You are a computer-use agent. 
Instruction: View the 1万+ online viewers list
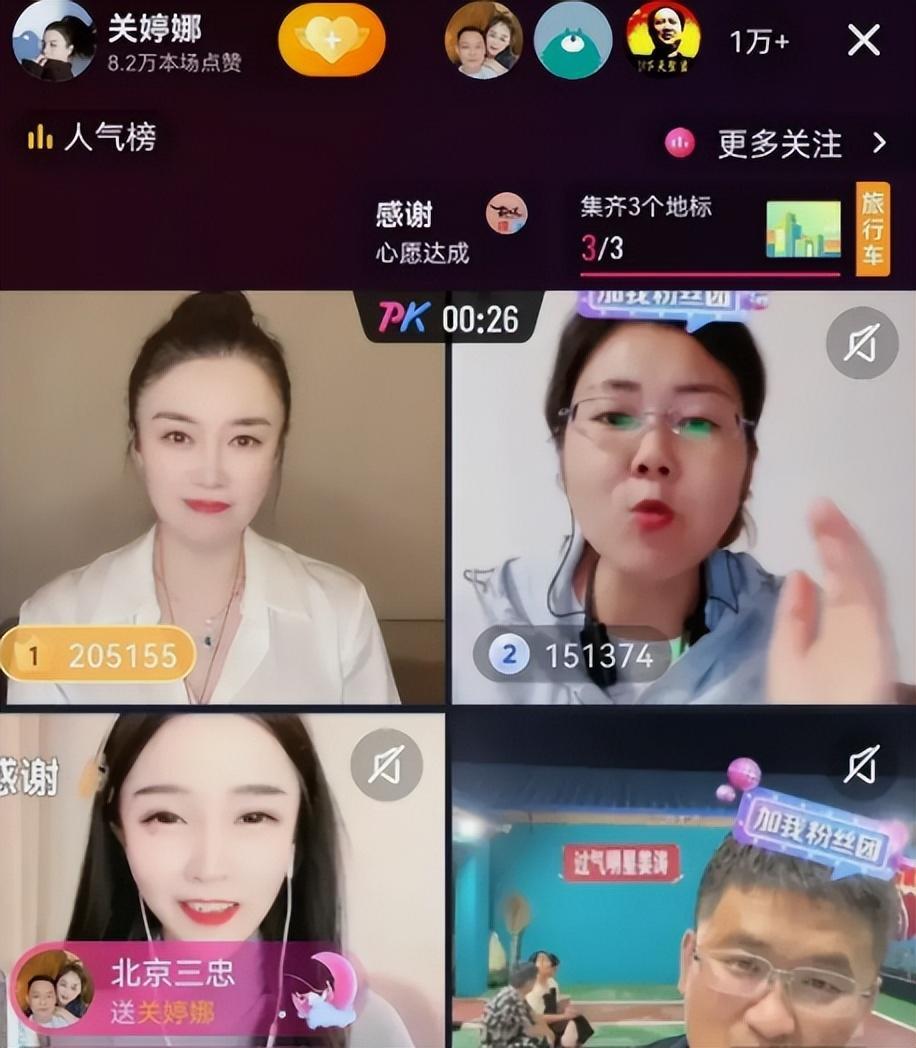(x=758, y=42)
